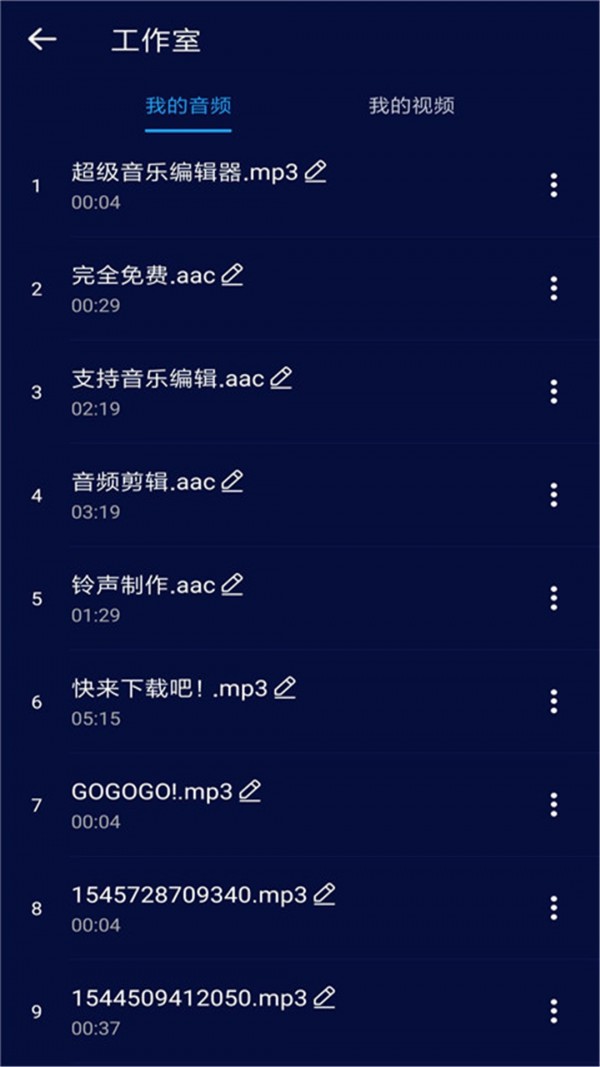Edit the name of 1545728709340.mp3
The width and height of the screenshot is (600, 1067).
324,895
